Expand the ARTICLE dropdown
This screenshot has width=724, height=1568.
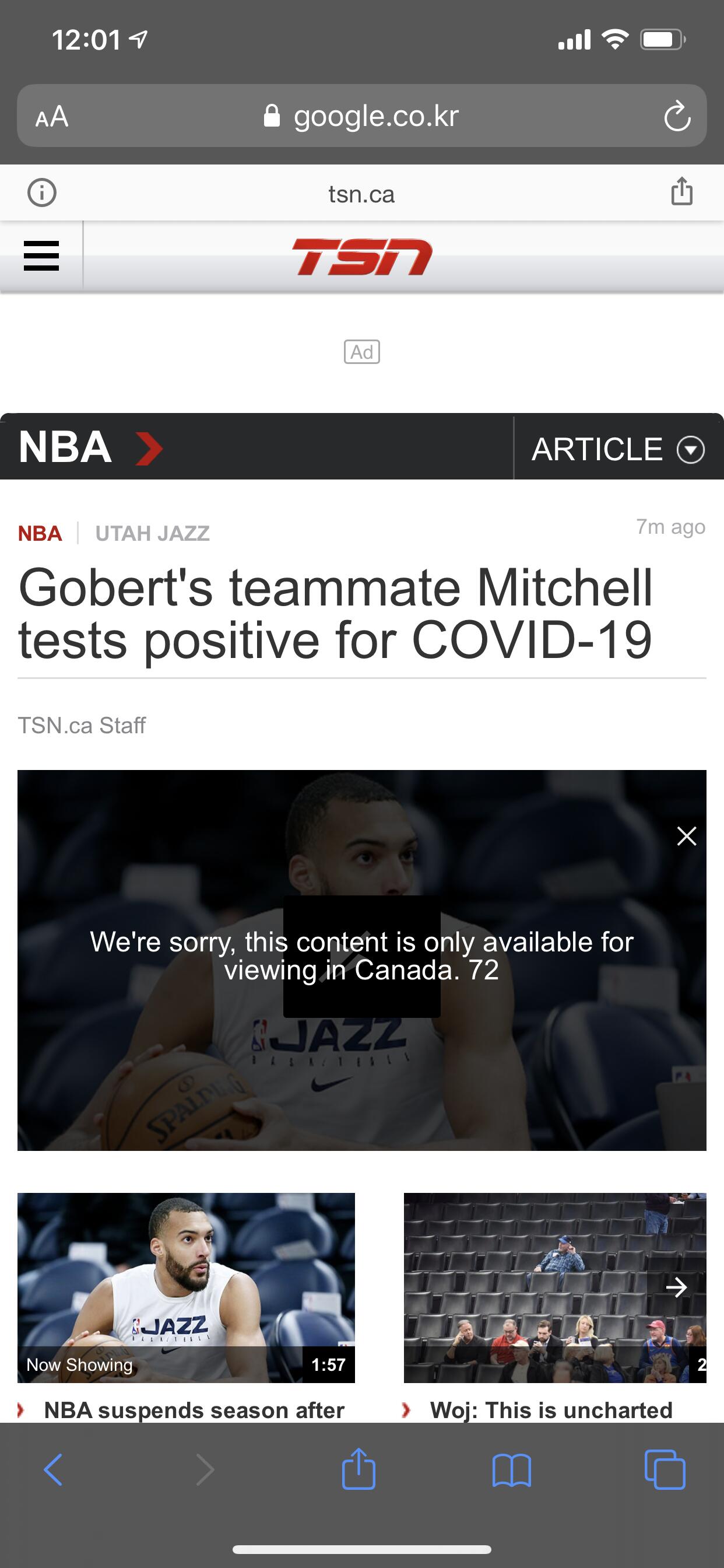coord(617,449)
